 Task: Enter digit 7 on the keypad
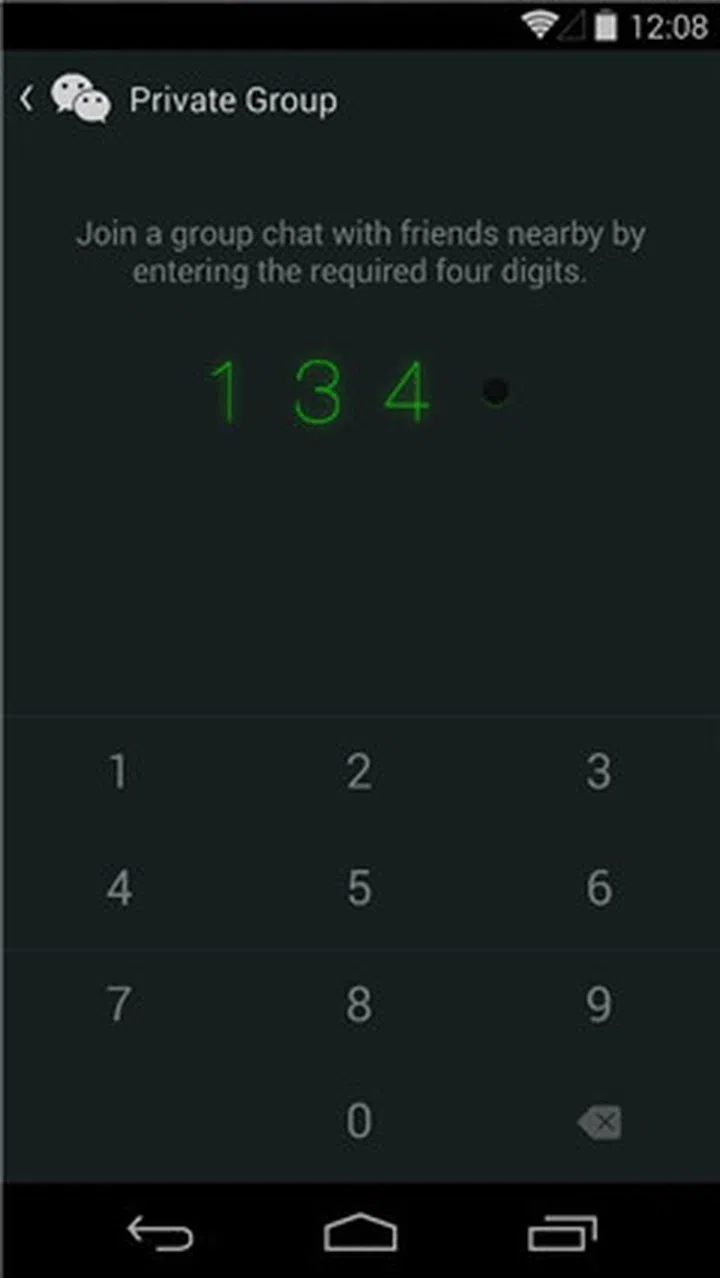tap(119, 1004)
